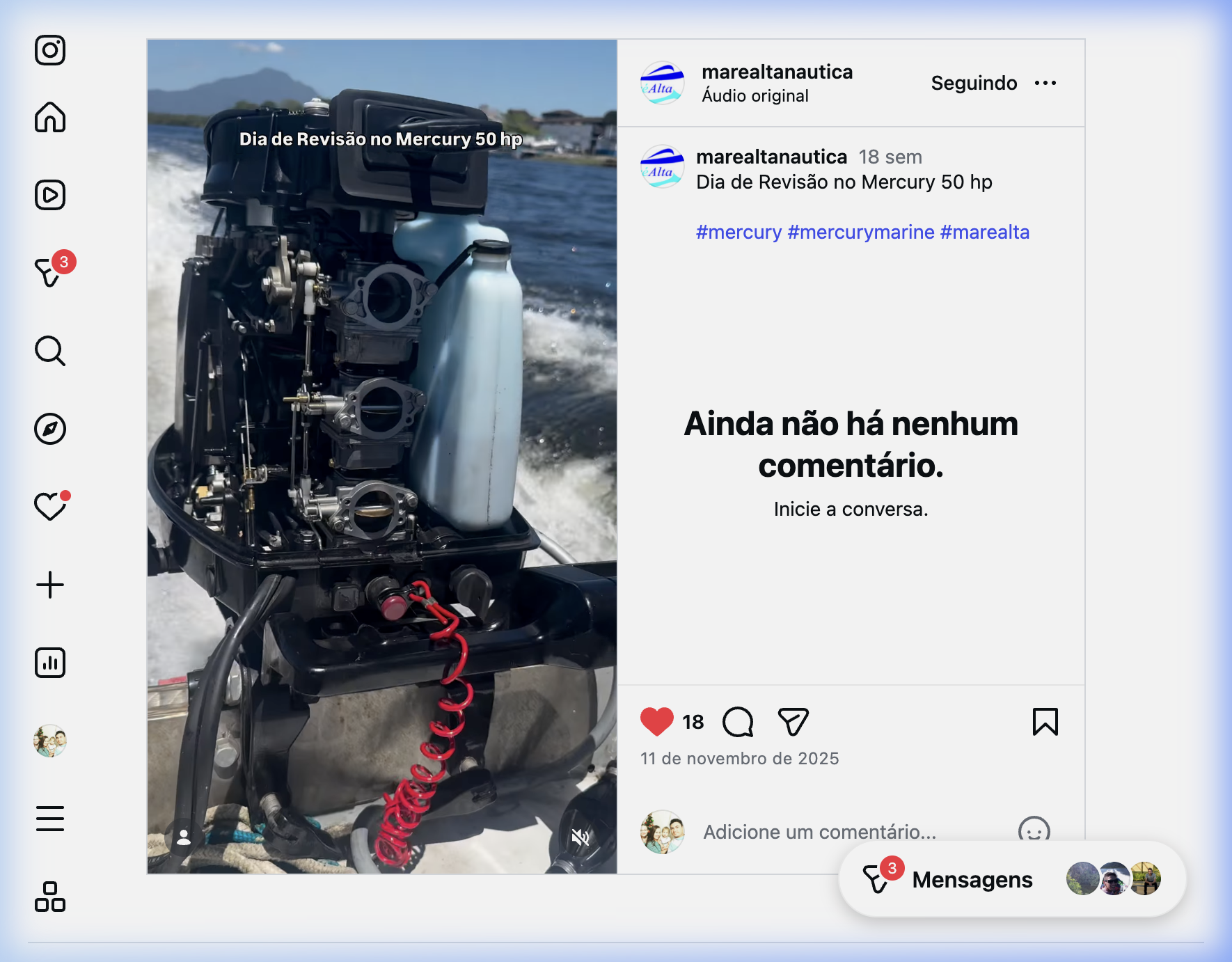The width and height of the screenshot is (1232, 962).
Task: Create a new post
Action: (50, 585)
